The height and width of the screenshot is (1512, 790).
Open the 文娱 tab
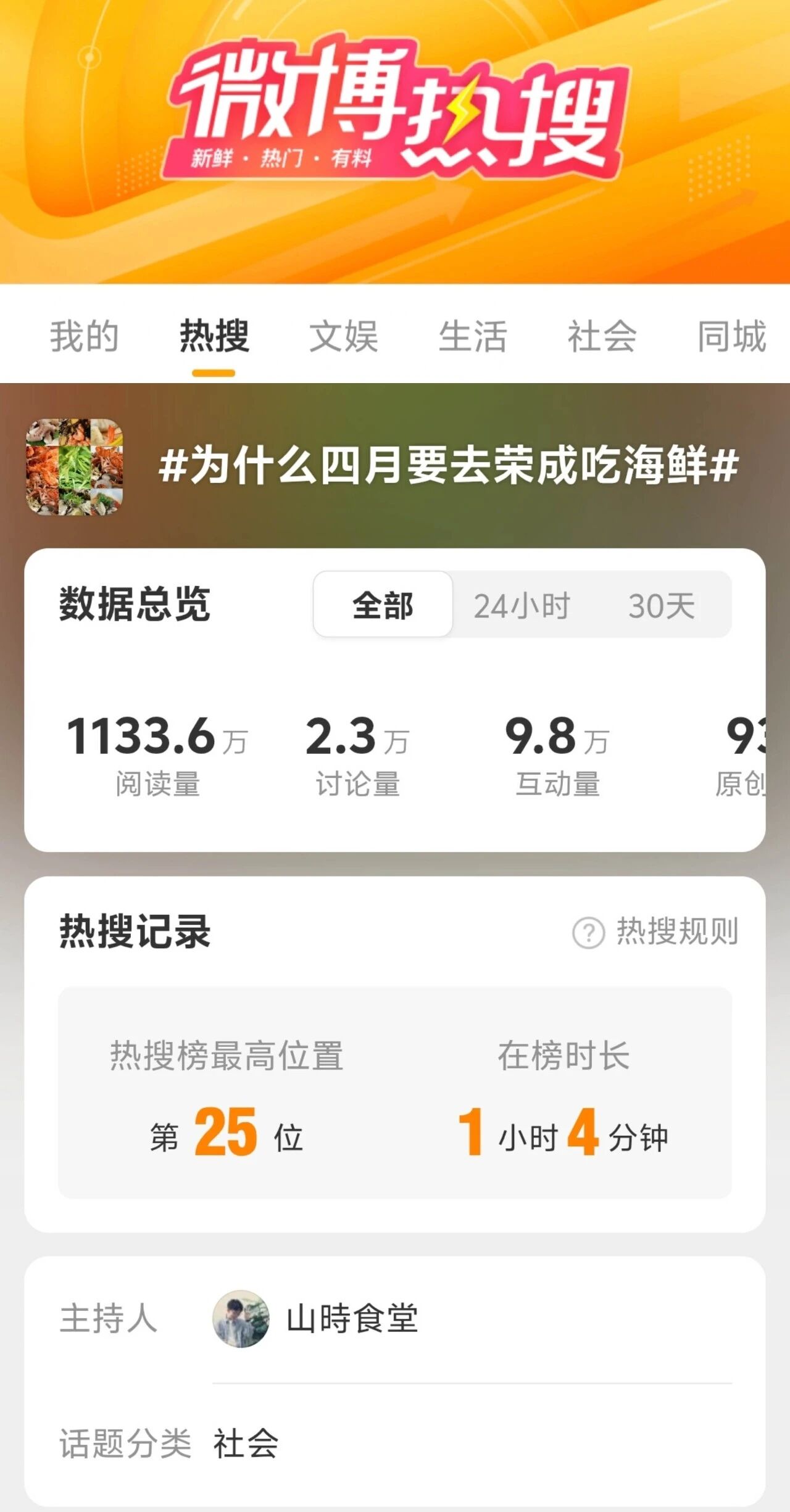[343, 336]
